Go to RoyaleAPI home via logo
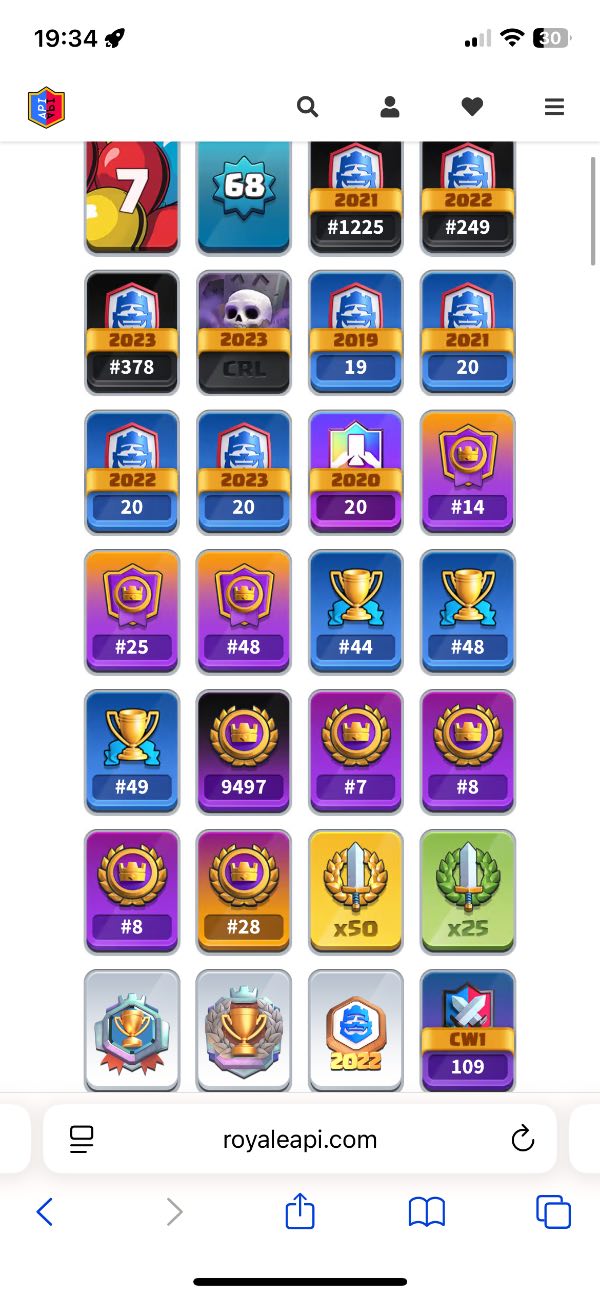Screen dimensions: 600x1298 point(46,107)
